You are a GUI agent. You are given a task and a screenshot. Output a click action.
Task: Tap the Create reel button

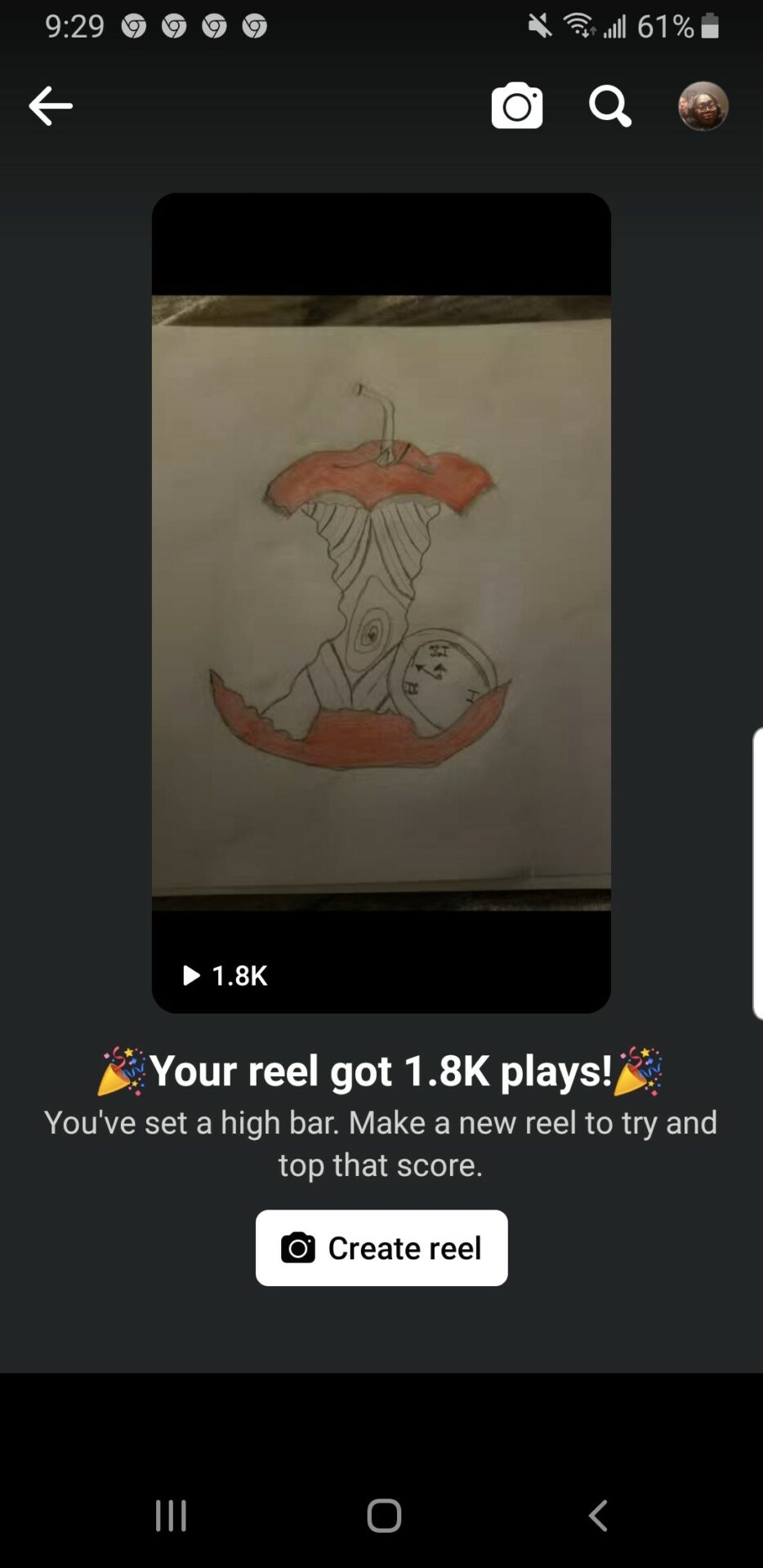point(381,1247)
